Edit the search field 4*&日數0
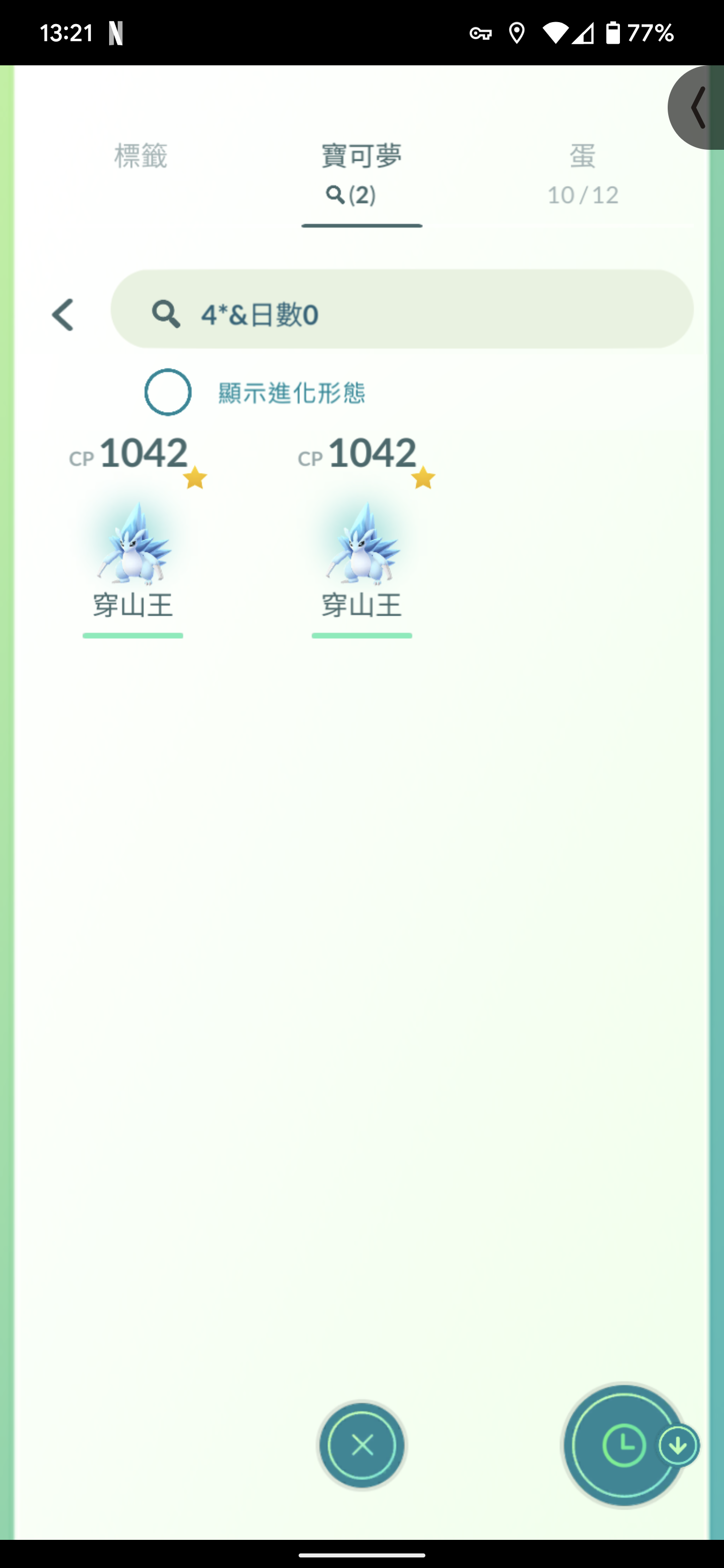Image resolution: width=724 pixels, height=1568 pixels. pyautogui.click(x=402, y=309)
